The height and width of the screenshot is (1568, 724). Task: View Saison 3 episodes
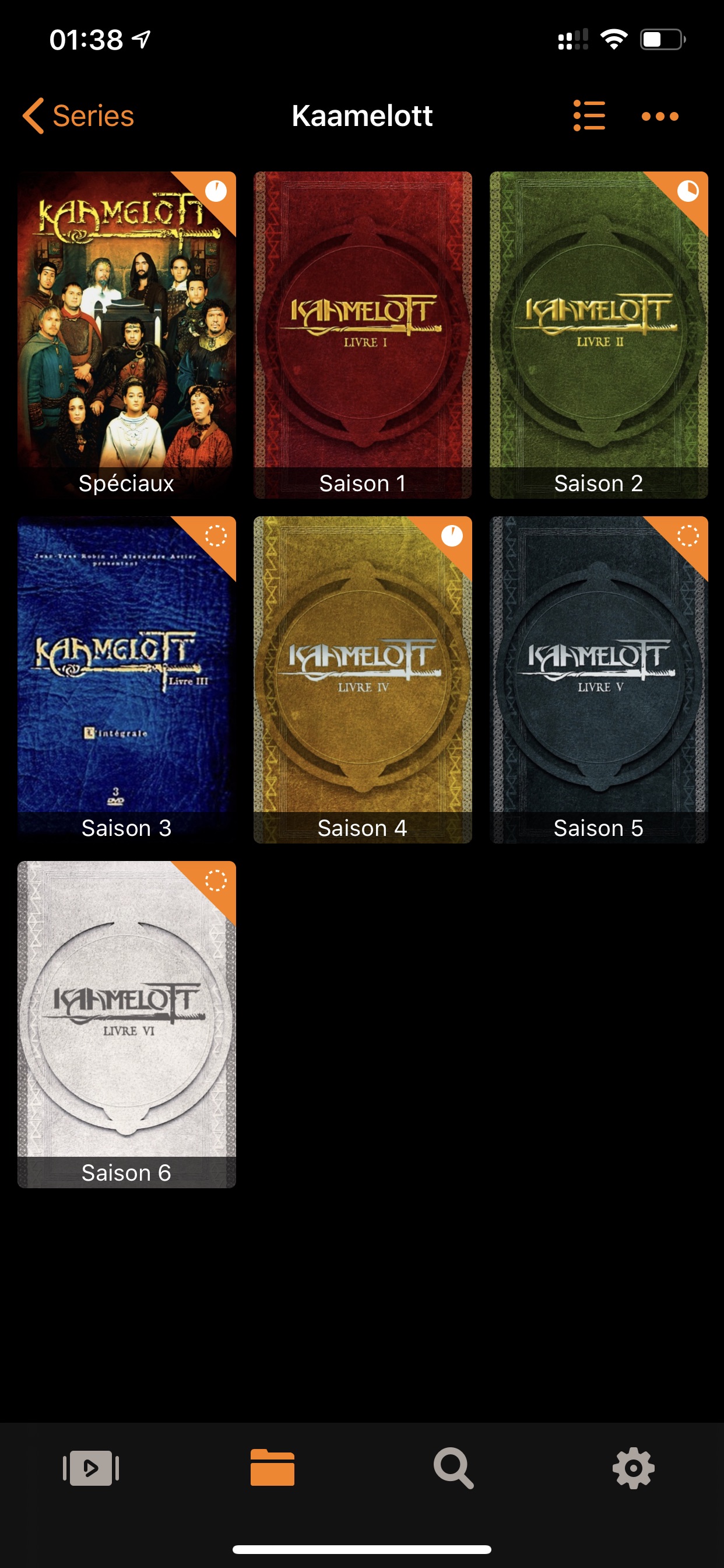point(126,680)
